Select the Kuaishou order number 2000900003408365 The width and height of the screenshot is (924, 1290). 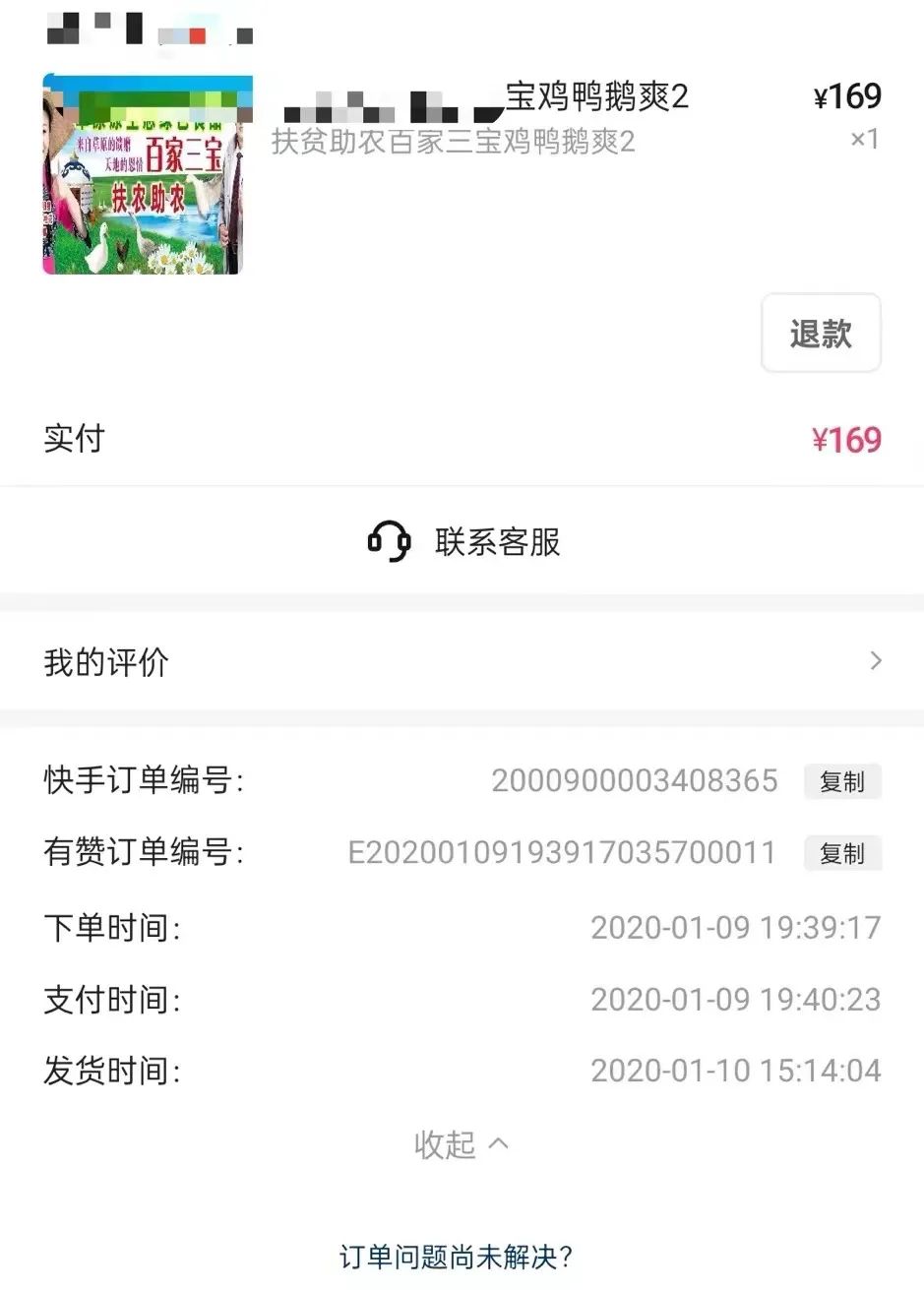pos(634,781)
